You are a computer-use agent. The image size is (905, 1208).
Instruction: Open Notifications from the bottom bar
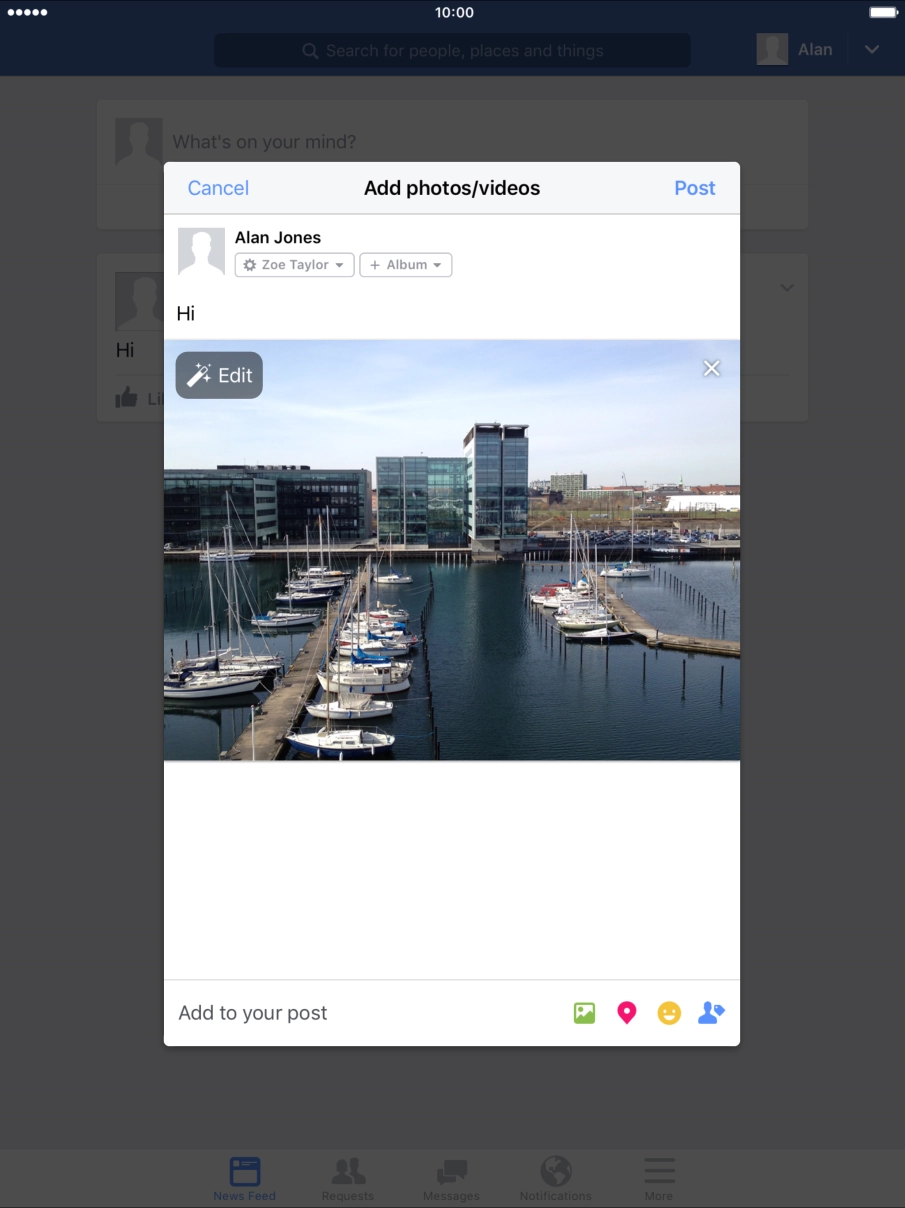click(x=556, y=1175)
